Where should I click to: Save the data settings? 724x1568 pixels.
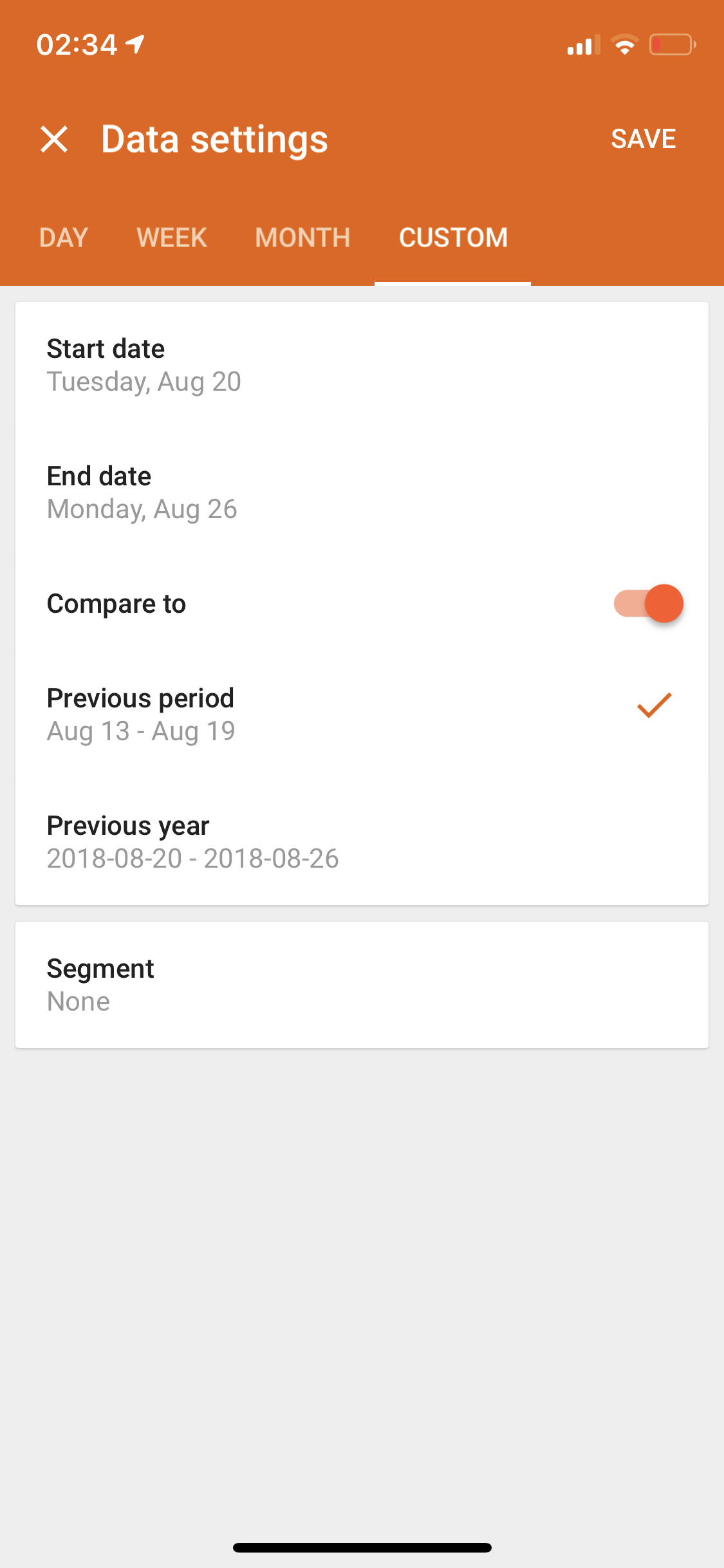[643, 139]
